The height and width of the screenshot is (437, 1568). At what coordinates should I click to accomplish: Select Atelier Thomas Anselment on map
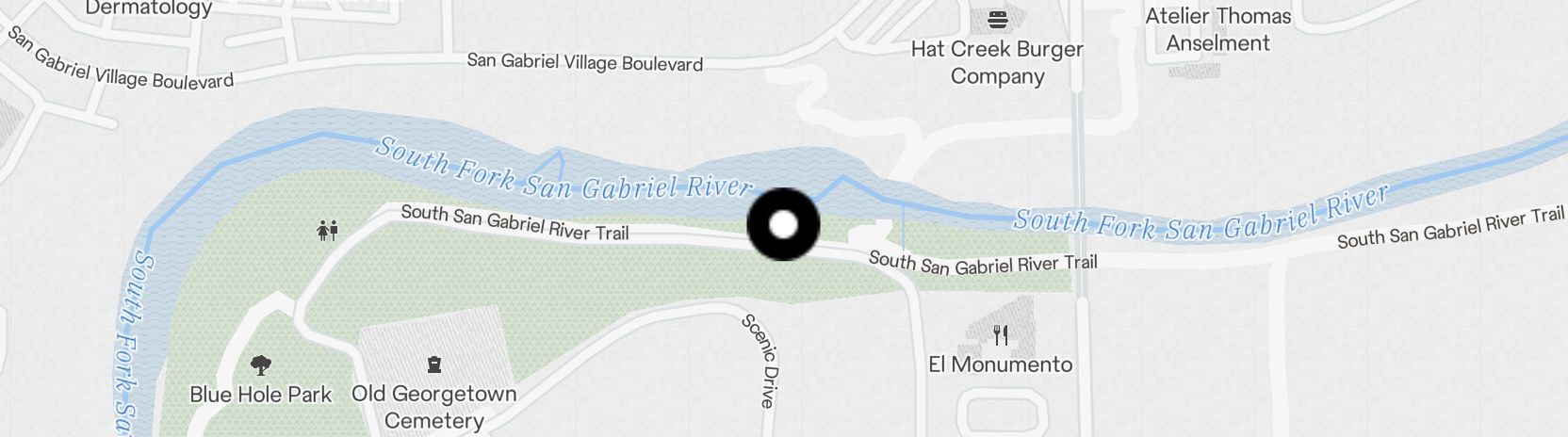pyautogui.click(x=1217, y=29)
